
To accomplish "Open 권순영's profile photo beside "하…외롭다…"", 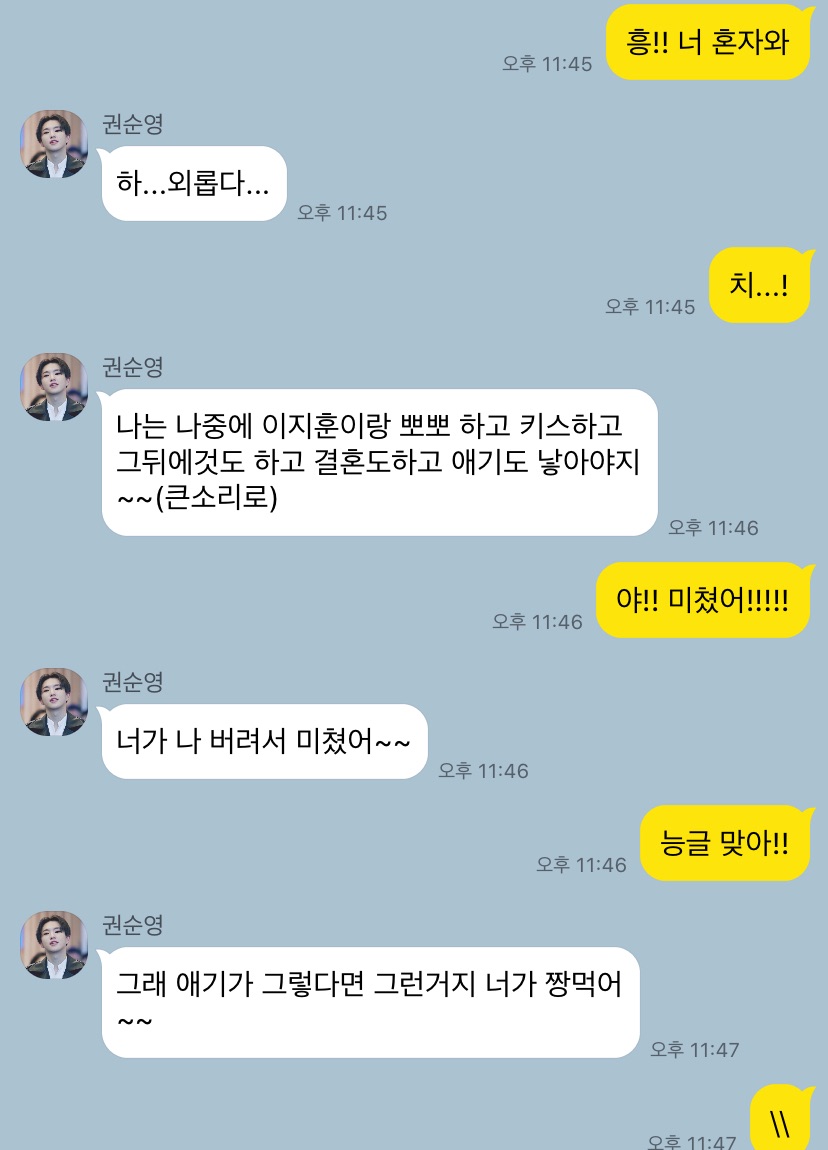I will [x=54, y=145].
